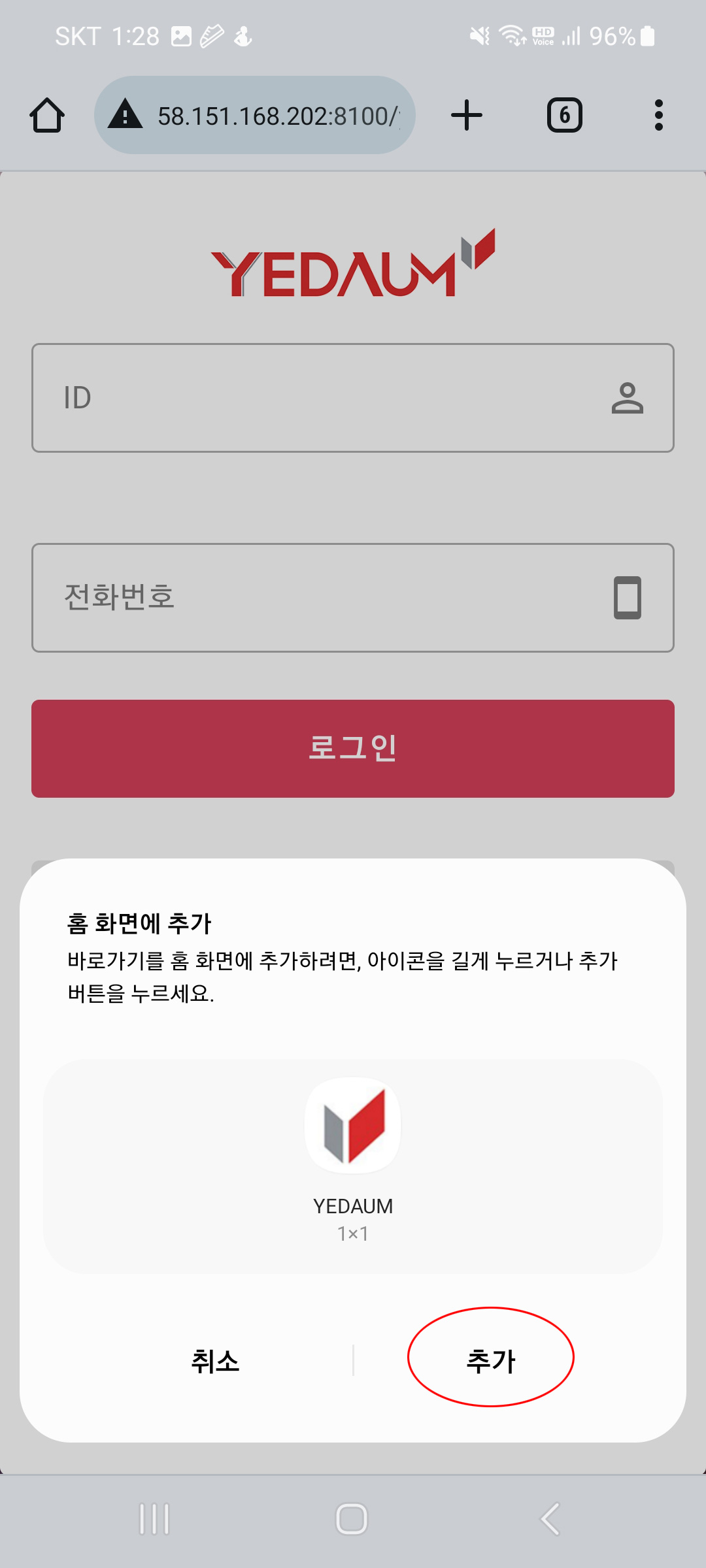The height and width of the screenshot is (1568, 706).
Task: Open recent apps from the navigation bar
Action: pos(154,1519)
